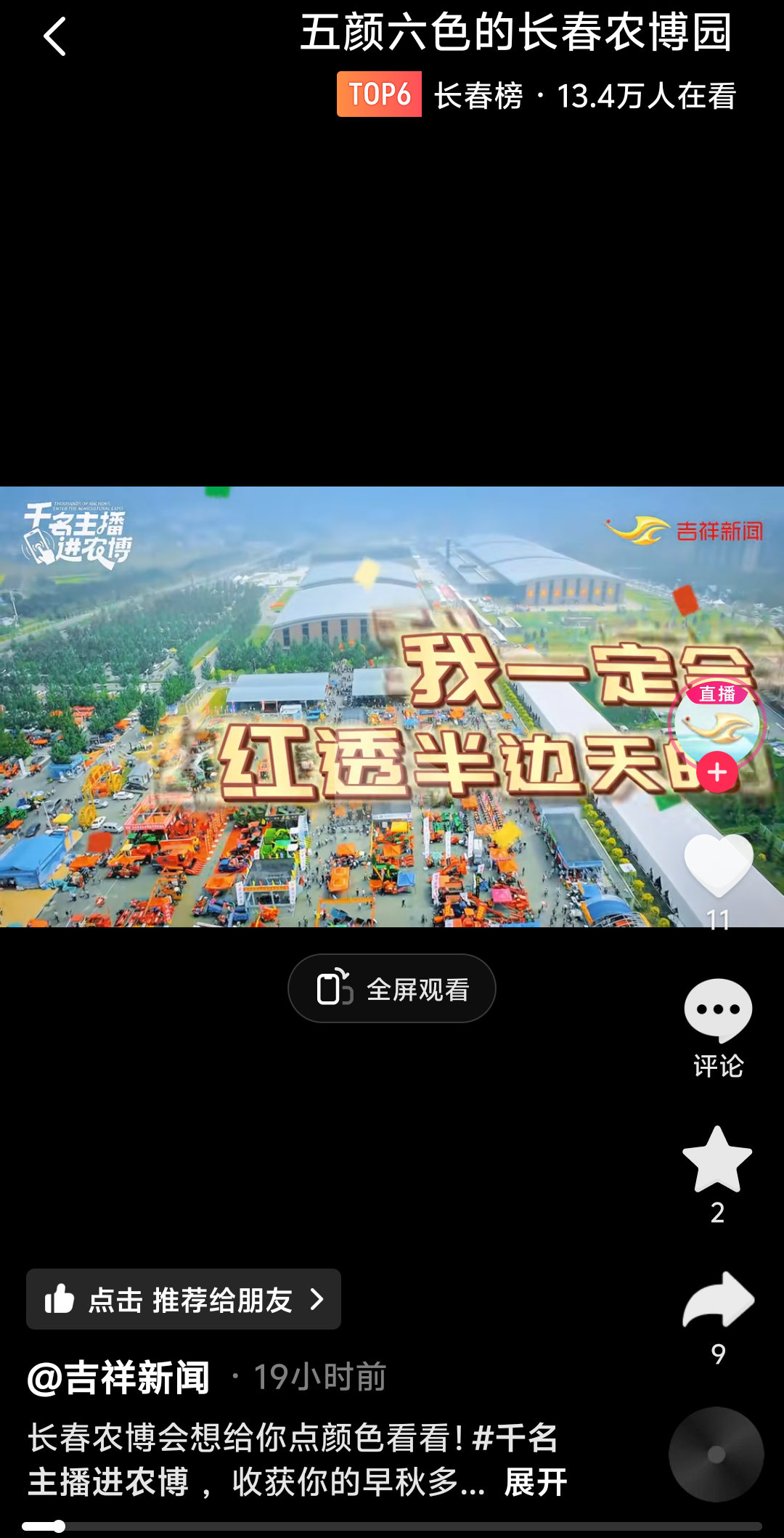Open 吉祥新闻 live avatar

point(716,723)
